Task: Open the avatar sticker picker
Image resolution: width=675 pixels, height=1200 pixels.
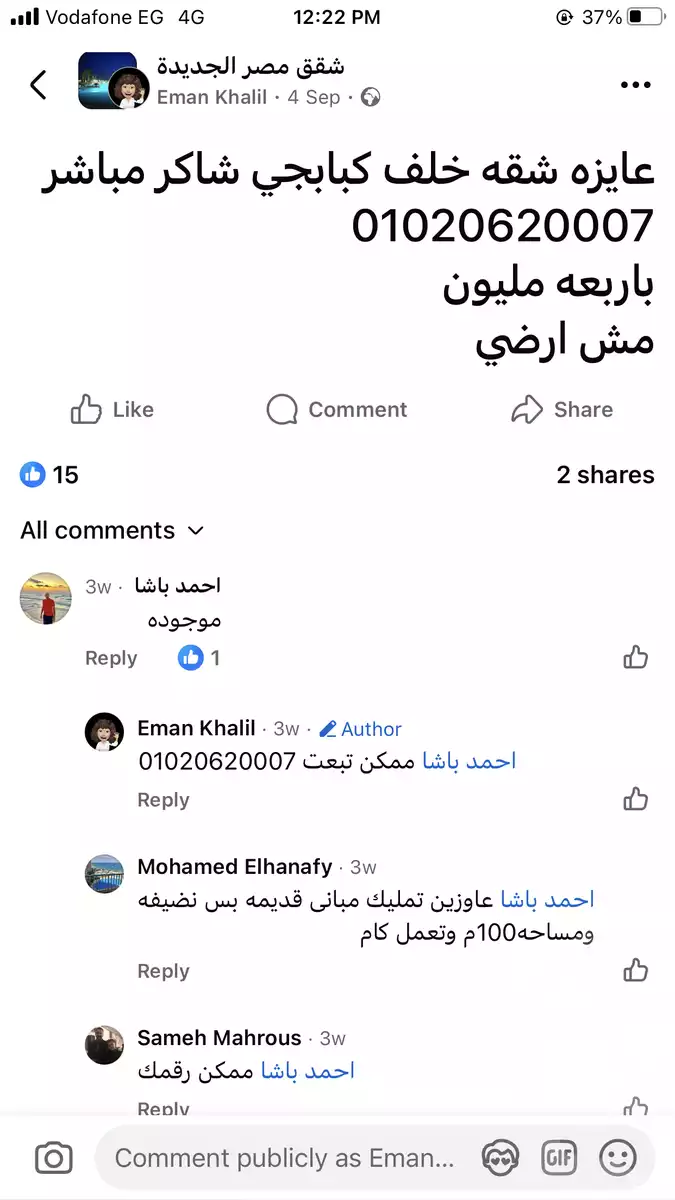Action: click(498, 1158)
